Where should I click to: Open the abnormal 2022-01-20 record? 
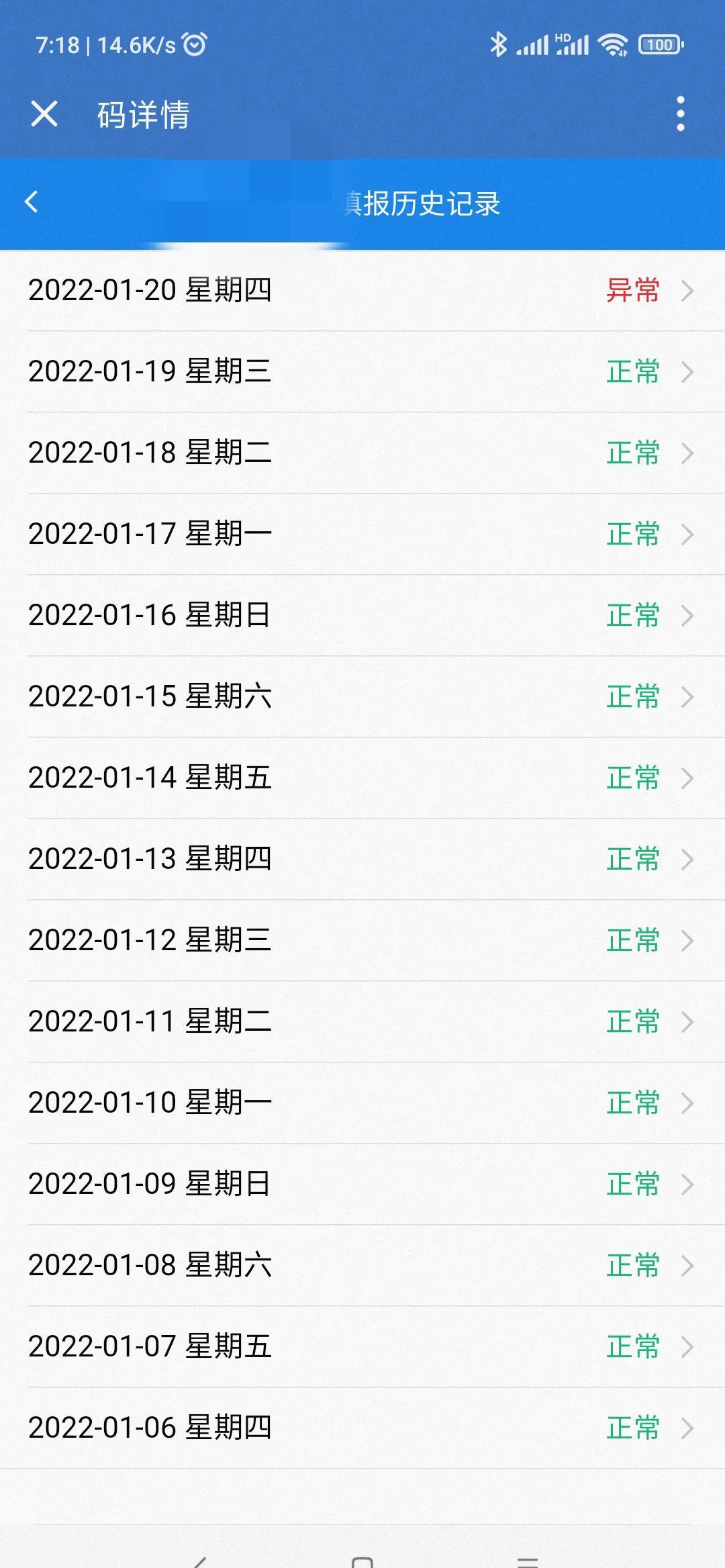[362, 291]
